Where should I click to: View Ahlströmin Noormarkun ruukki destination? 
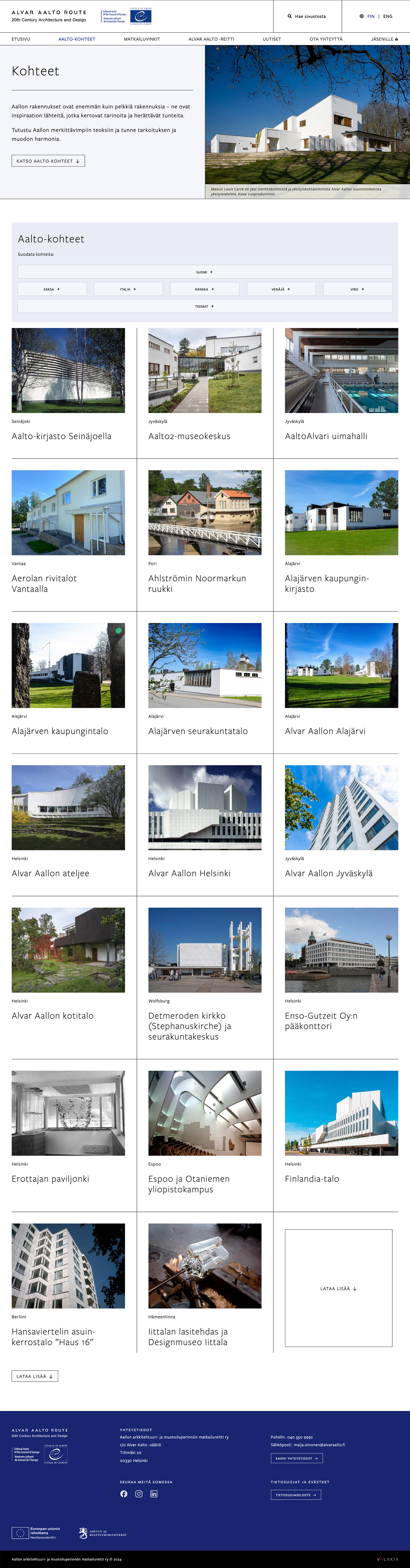coord(197,583)
